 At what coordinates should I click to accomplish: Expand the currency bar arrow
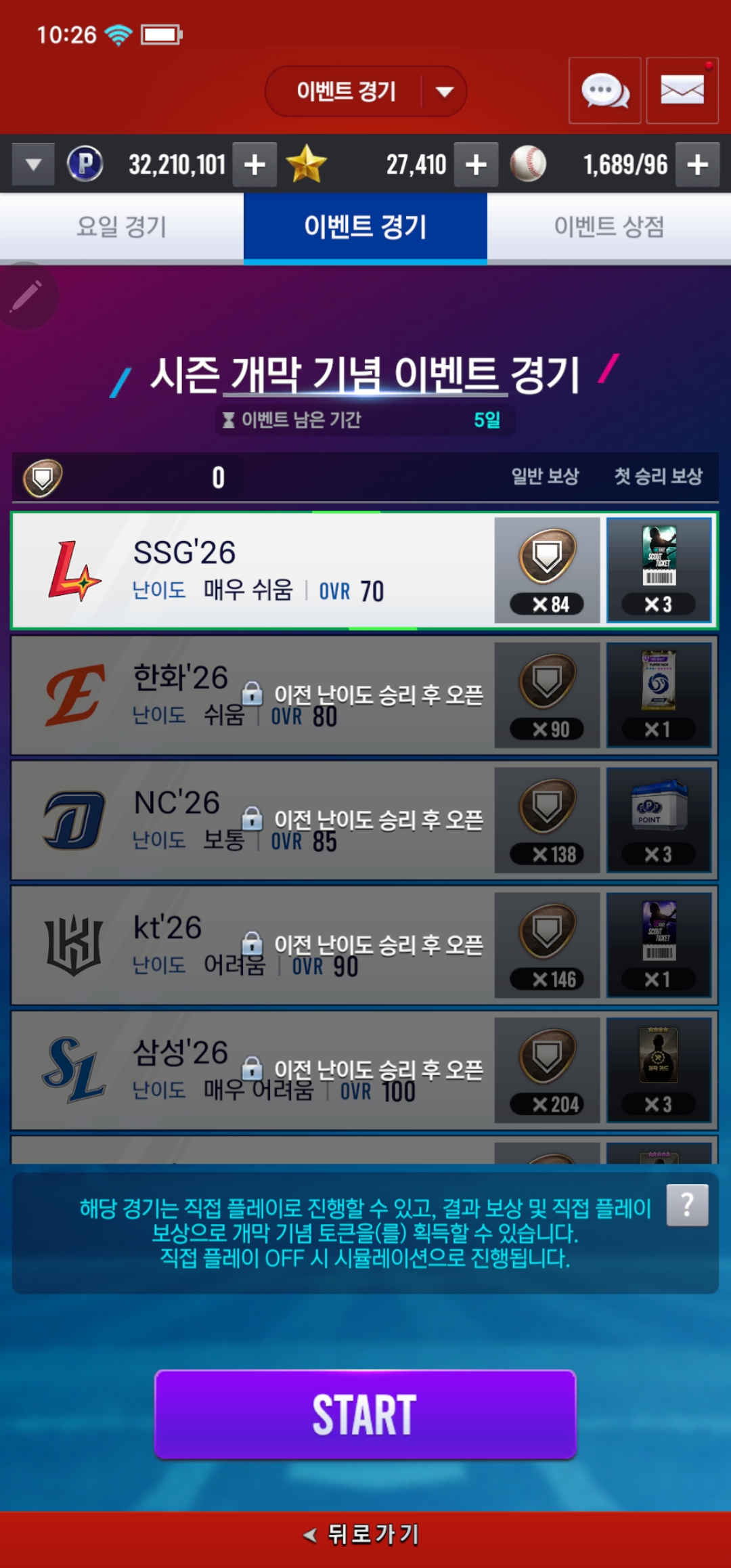coord(32,165)
